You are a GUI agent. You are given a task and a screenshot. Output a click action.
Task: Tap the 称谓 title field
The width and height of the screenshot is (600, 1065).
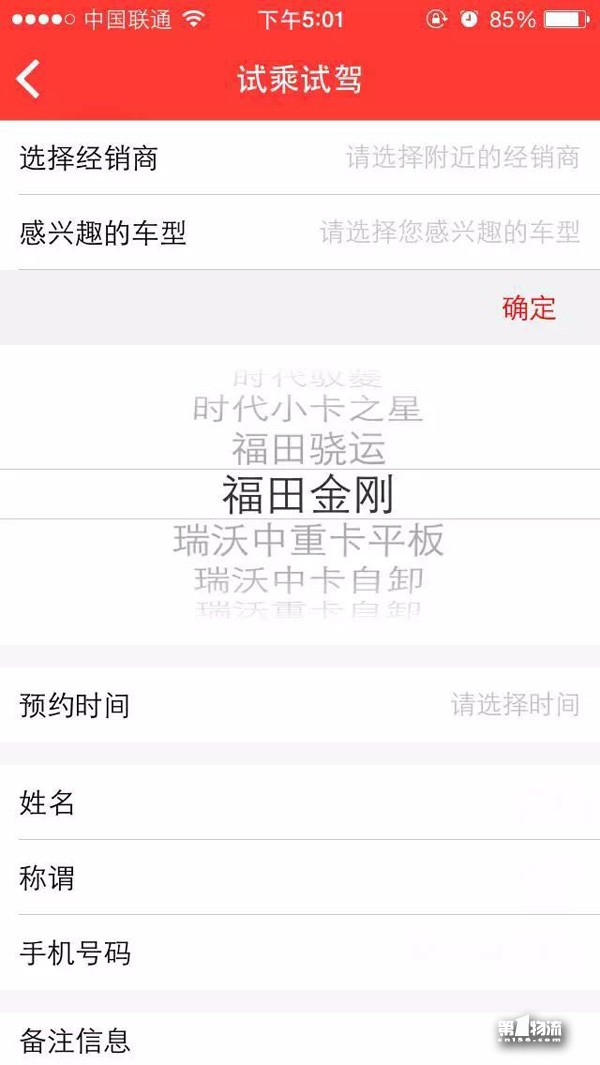coord(300,877)
